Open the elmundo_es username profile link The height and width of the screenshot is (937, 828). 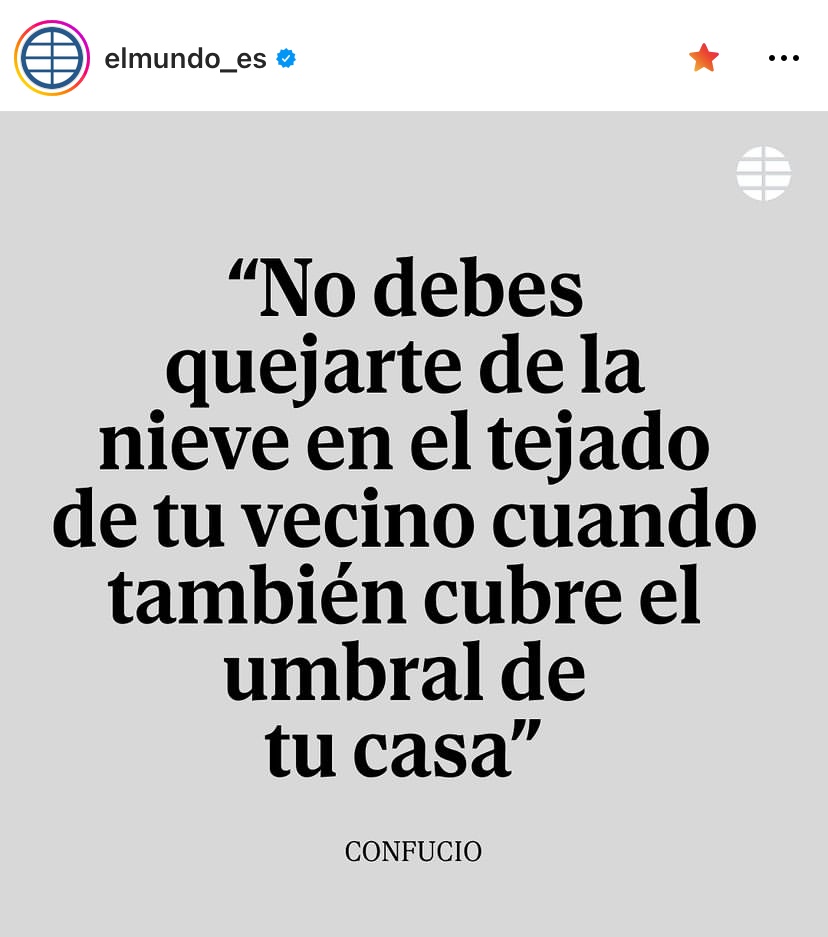click(x=186, y=59)
